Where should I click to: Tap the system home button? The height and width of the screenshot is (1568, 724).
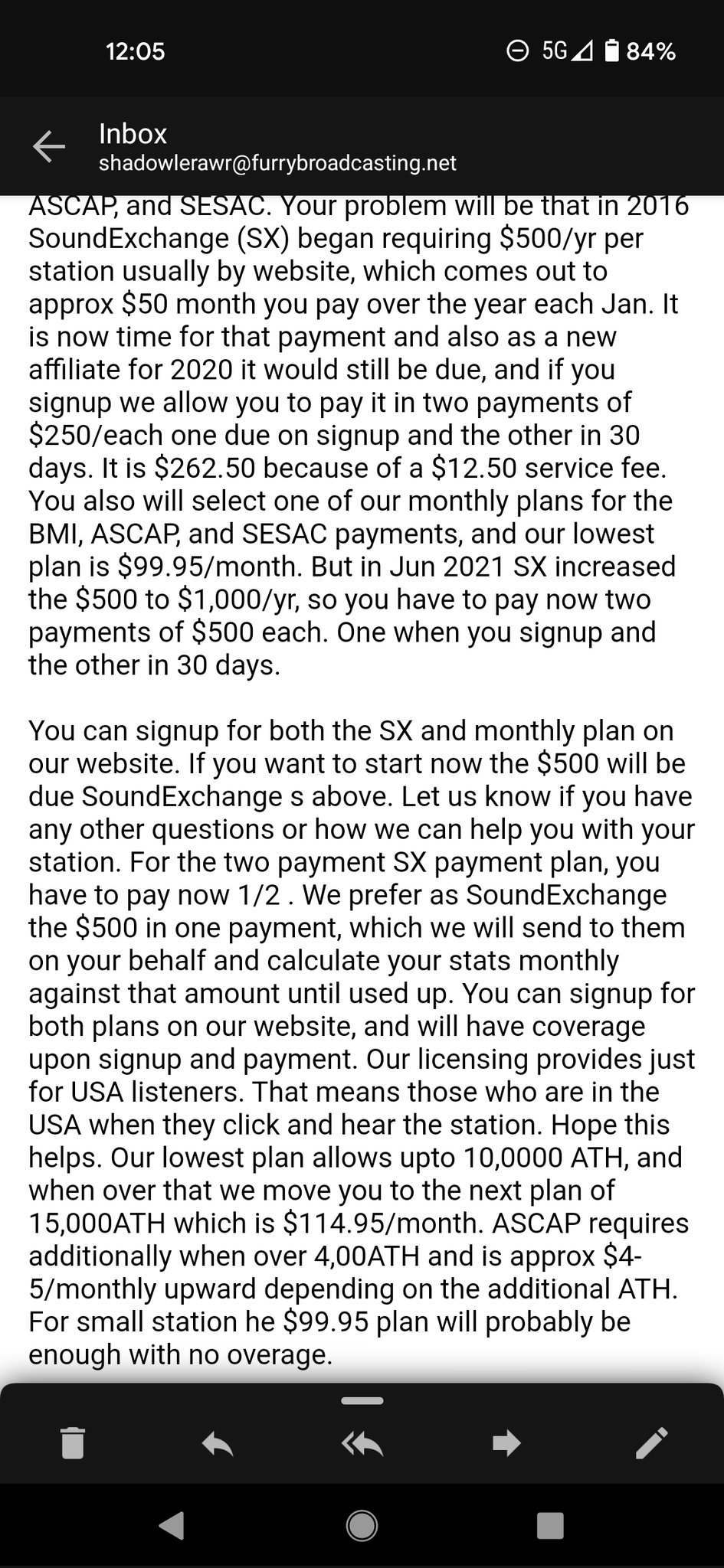362,1525
